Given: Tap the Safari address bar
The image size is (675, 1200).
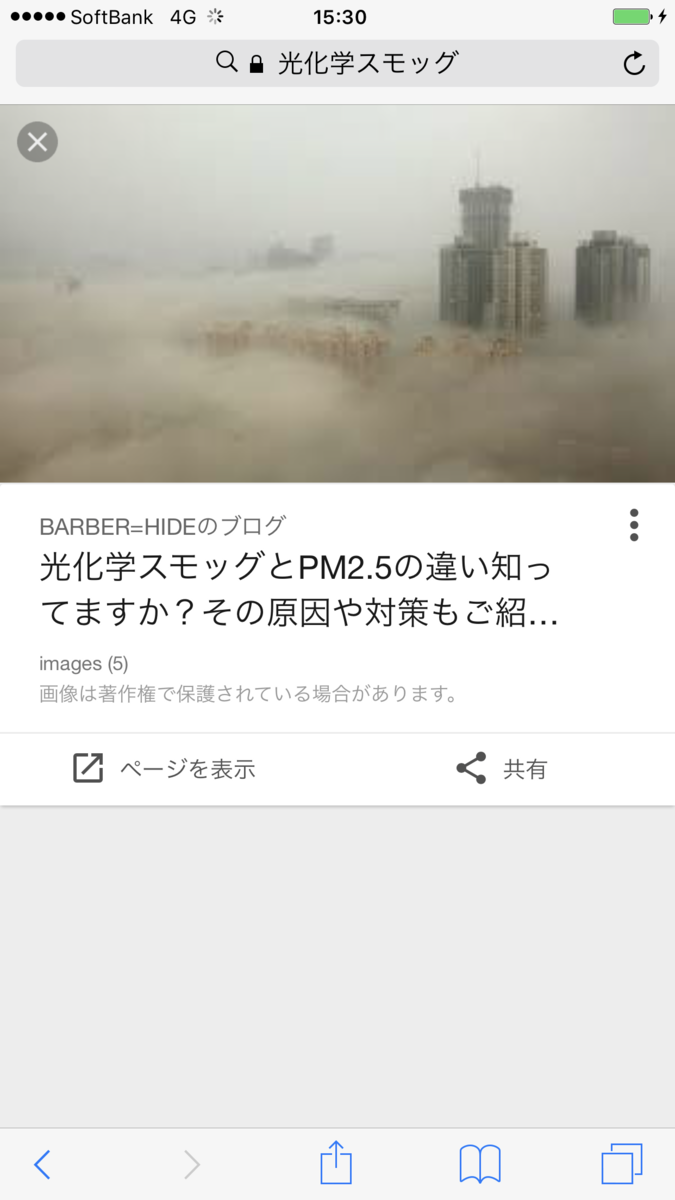Looking at the screenshot, I should coord(337,63).
